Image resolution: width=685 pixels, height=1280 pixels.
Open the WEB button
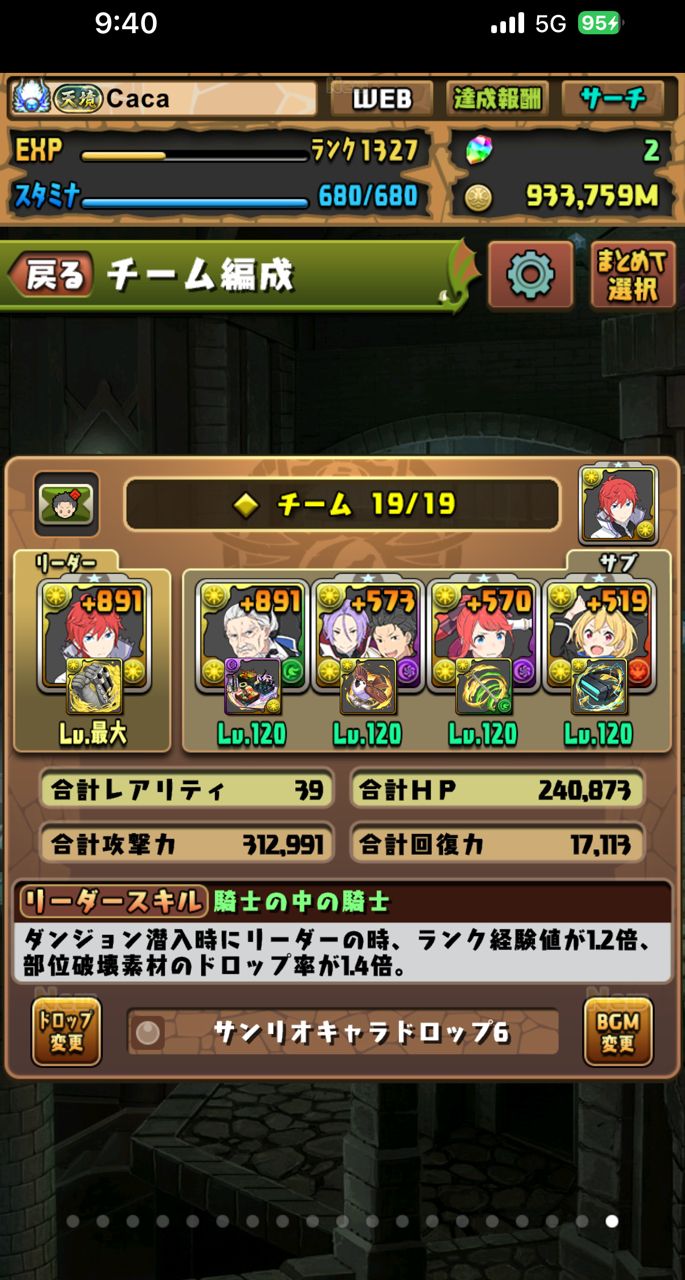click(x=384, y=98)
